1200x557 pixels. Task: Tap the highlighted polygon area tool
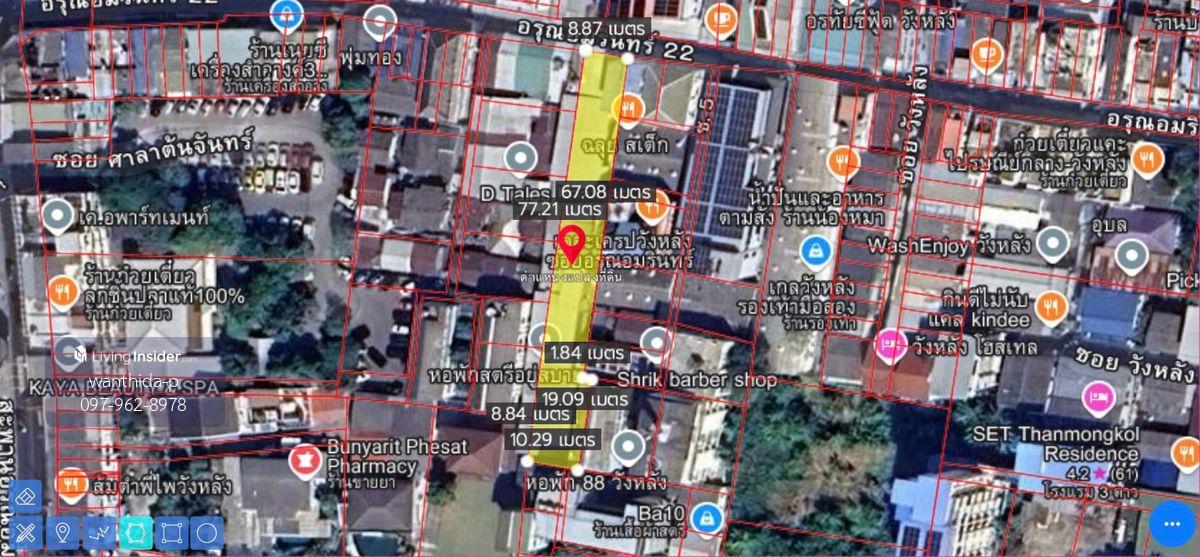pos(136,532)
